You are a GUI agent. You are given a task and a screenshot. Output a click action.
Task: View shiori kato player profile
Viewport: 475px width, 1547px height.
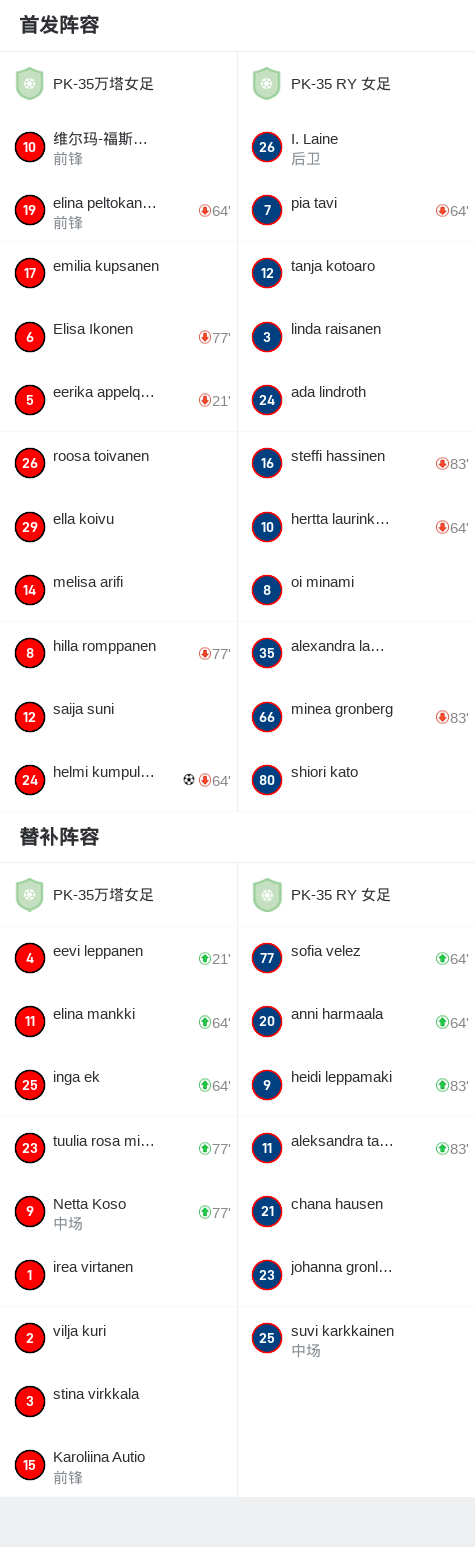[356, 780]
